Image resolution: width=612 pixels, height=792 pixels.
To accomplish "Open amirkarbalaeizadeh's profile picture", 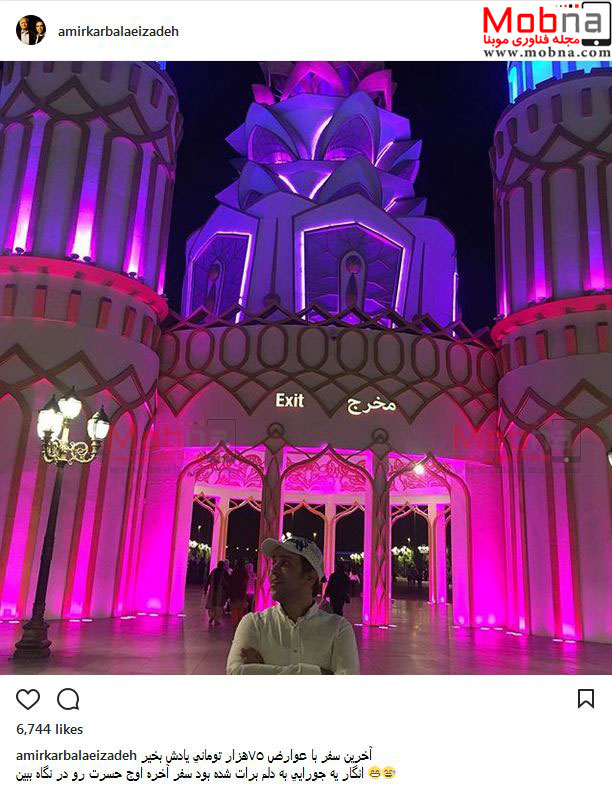I will (31, 31).
